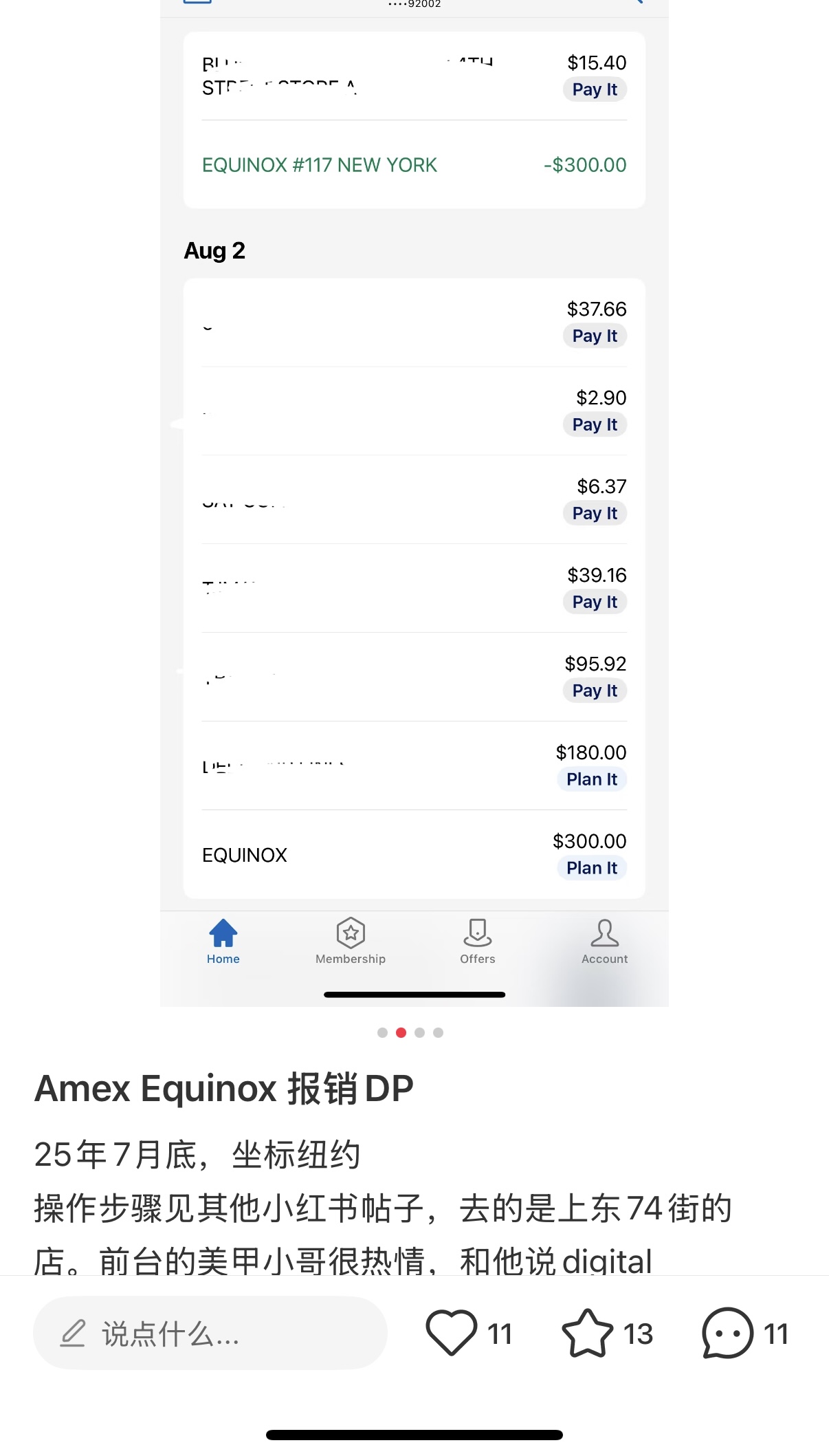Like this Amex Equinox post

coord(452,1333)
